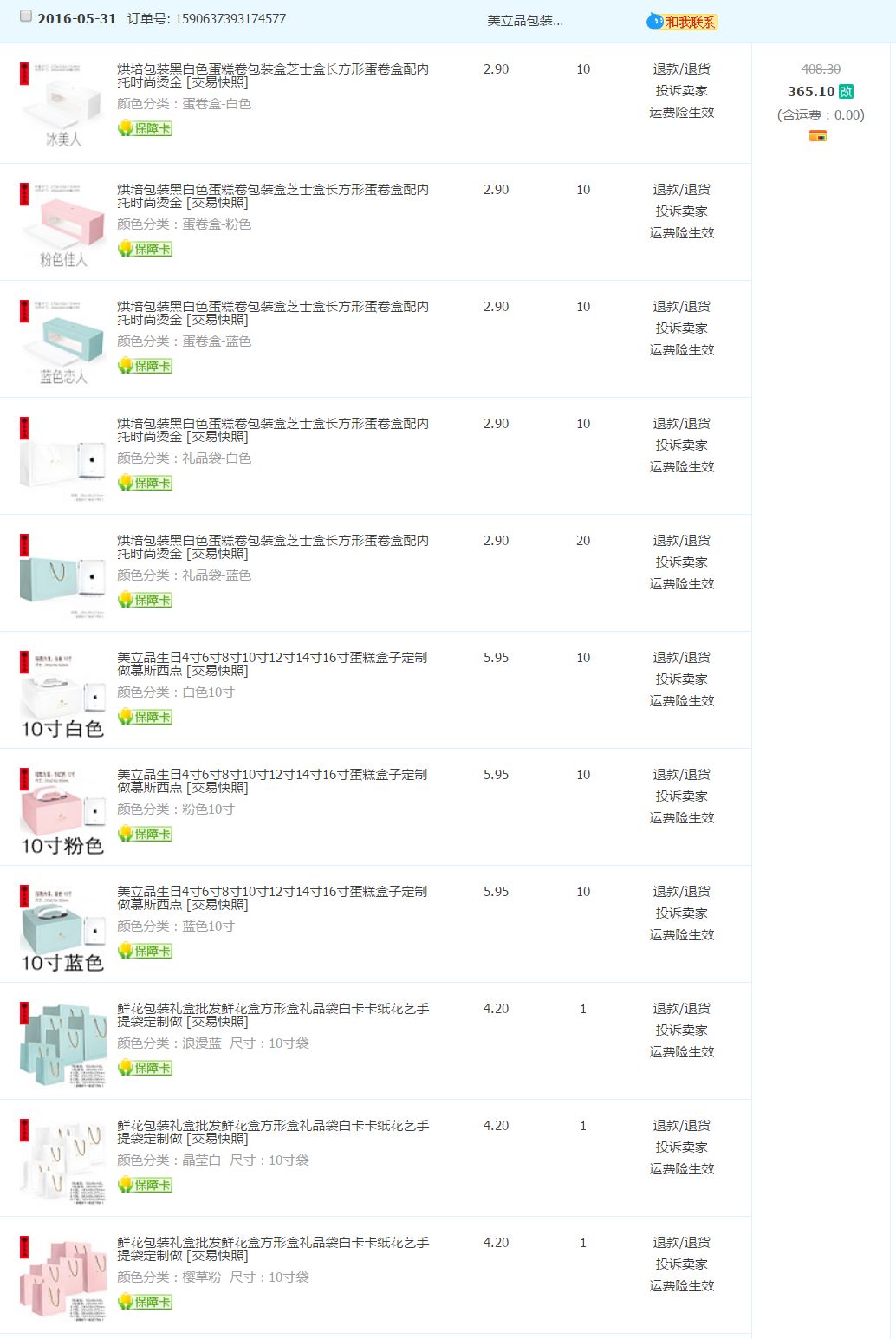Viewport: 896px width, 1339px height.
Task: Tap 投诉卖家 for the 浪漫蓝 gift bag
Action: point(681,1030)
